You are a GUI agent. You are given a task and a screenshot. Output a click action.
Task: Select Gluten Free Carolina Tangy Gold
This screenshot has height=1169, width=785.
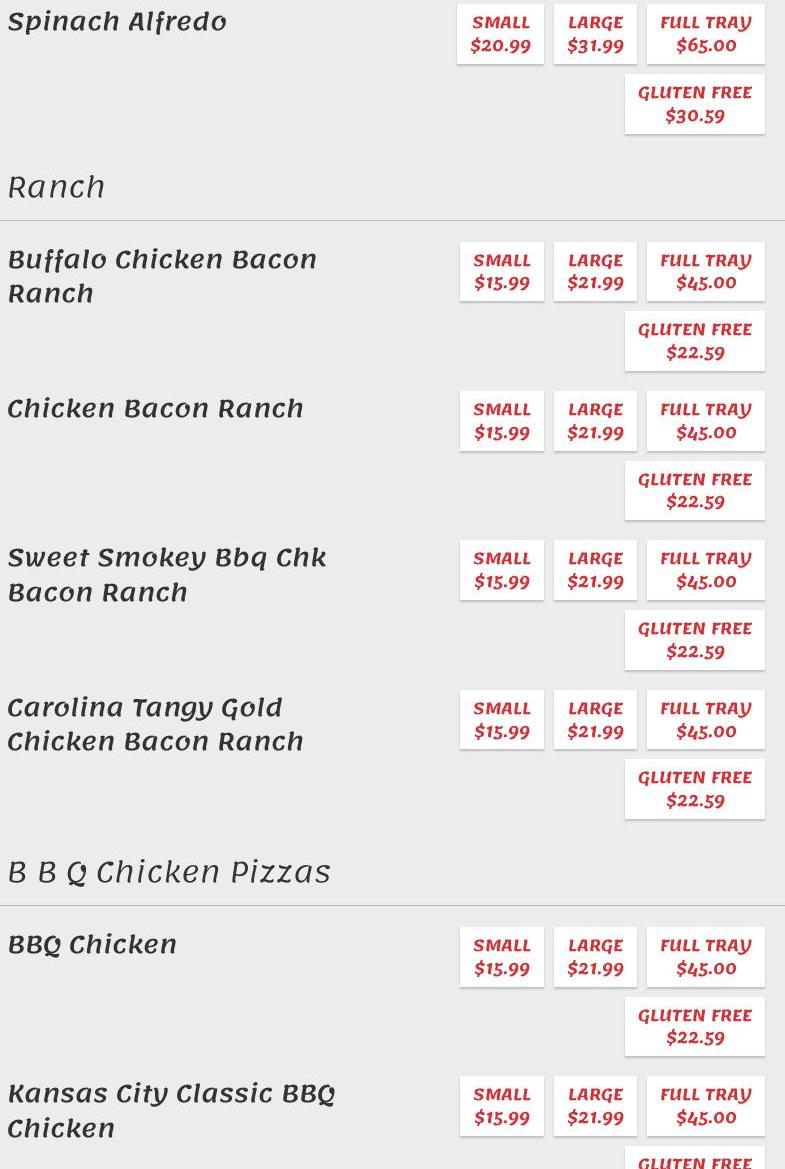[x=694, y=789]
